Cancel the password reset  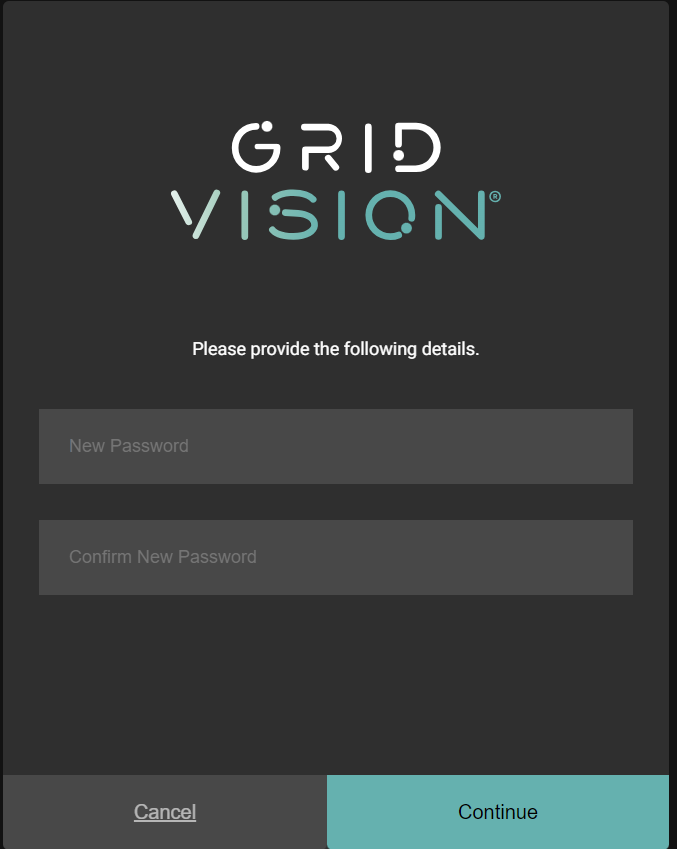click(x=165, y=812)
